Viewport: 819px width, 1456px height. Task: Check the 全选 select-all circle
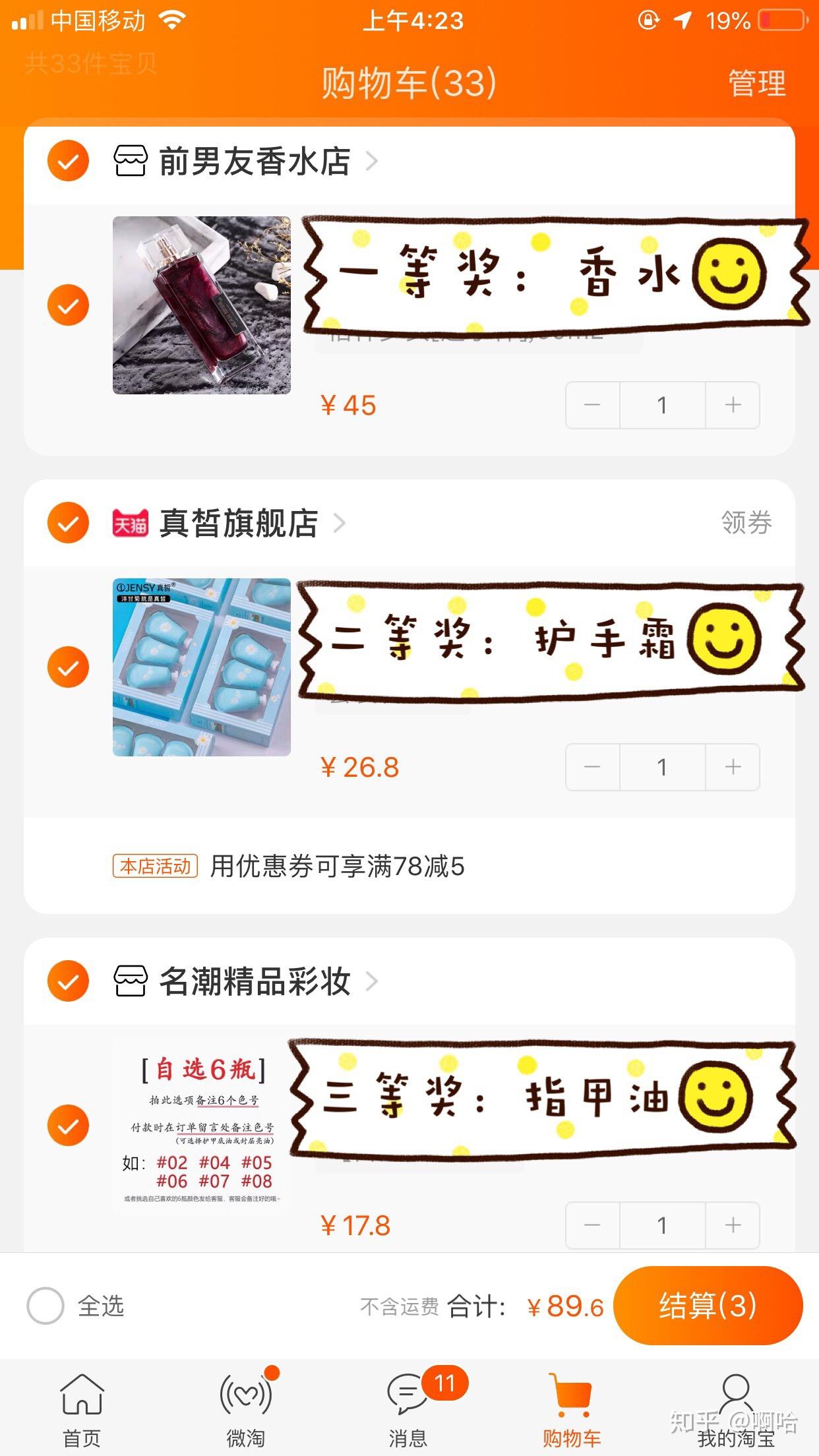pyautogui.click(x=45, y=1306)
